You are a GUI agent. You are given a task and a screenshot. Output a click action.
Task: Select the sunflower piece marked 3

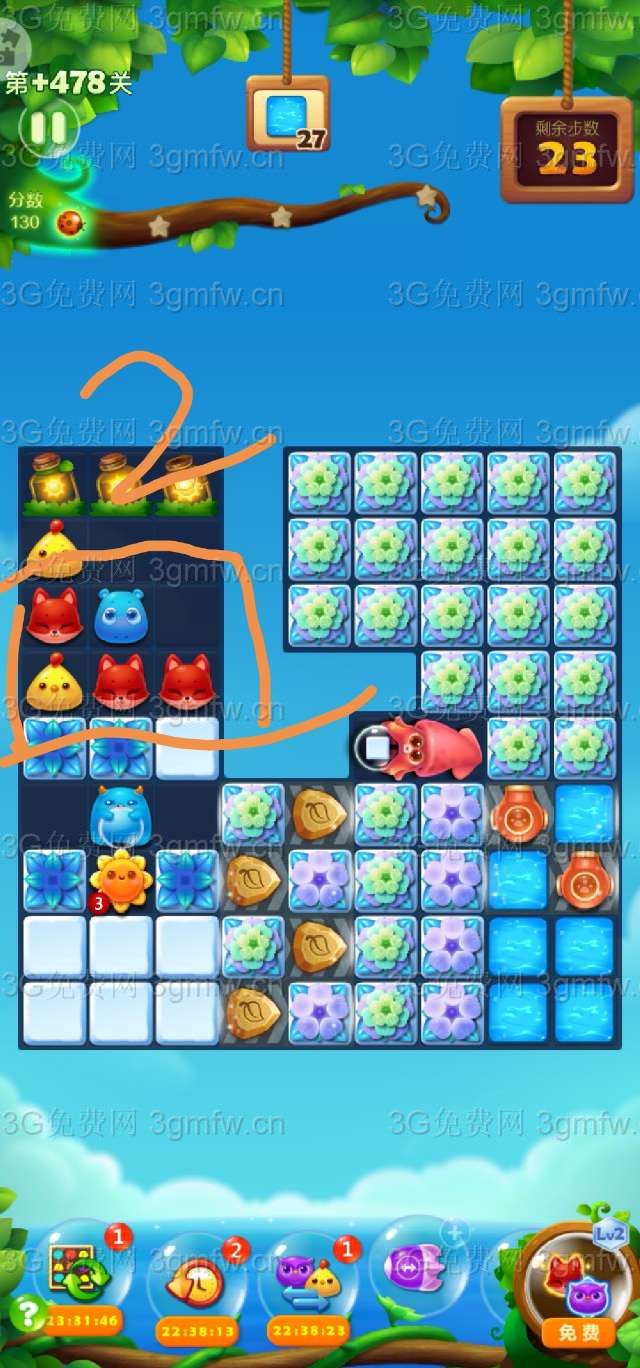(x=120, y=880)
